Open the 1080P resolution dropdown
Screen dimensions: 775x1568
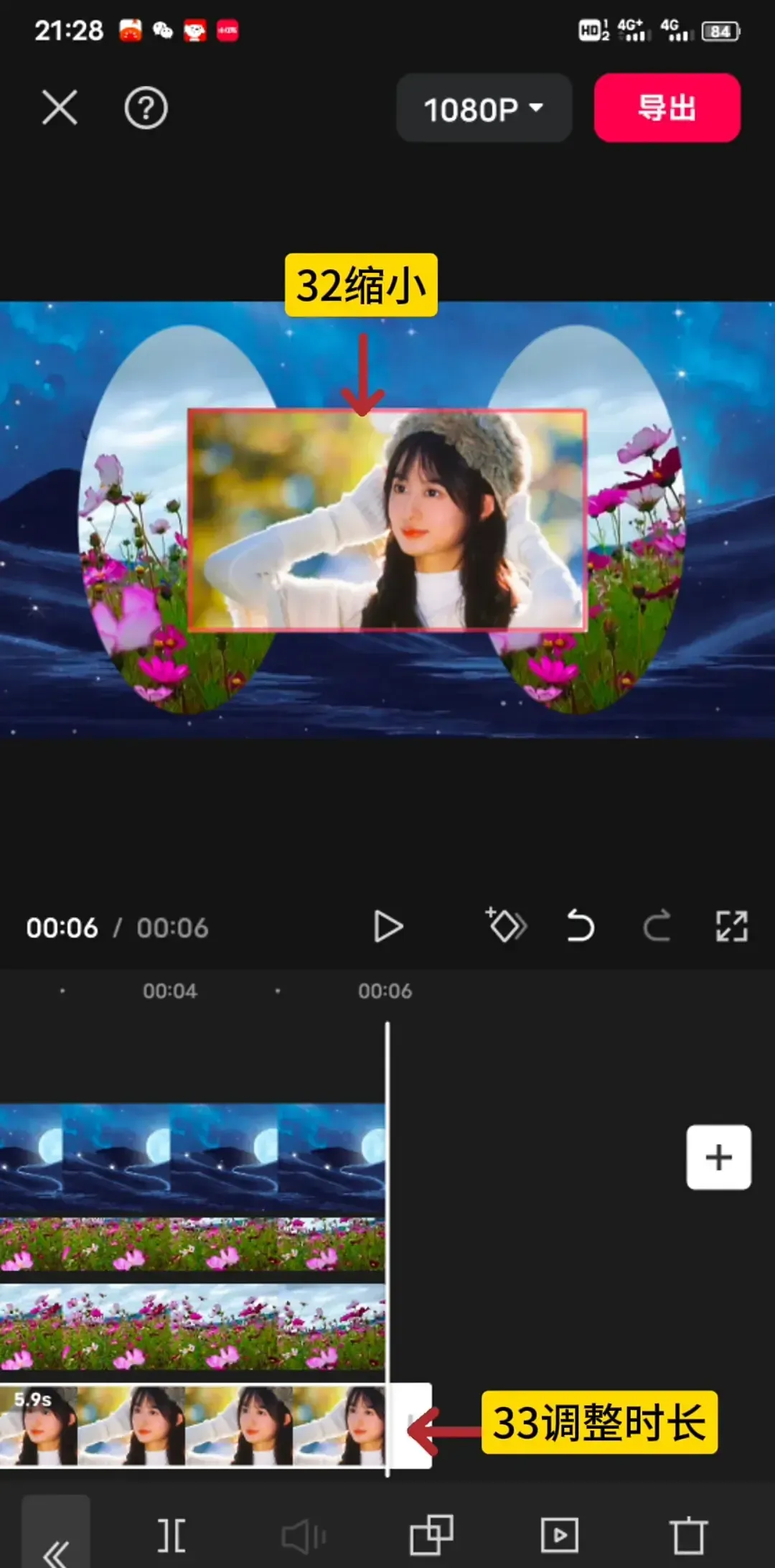pyautogui.click(x=484, y=108)
